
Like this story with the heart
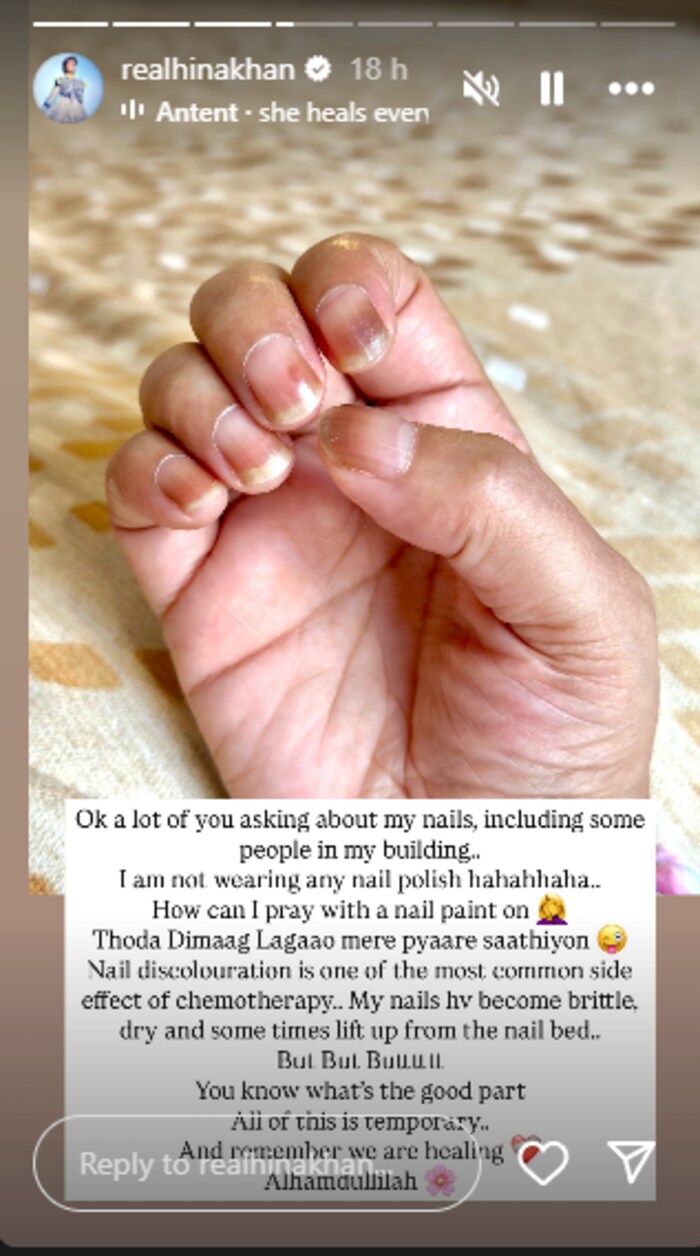(542, 1163)
